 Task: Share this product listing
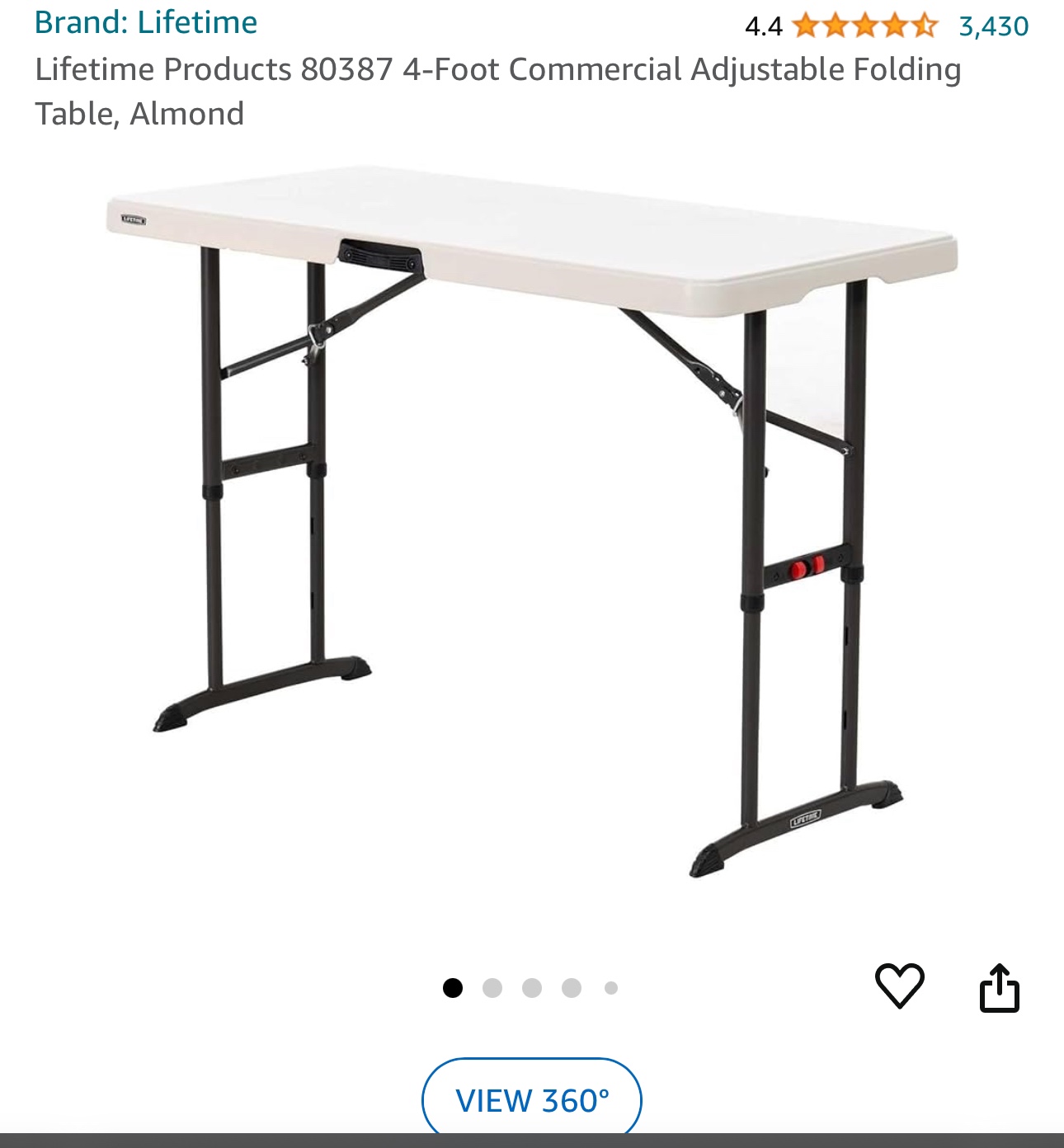click(999, 987)
